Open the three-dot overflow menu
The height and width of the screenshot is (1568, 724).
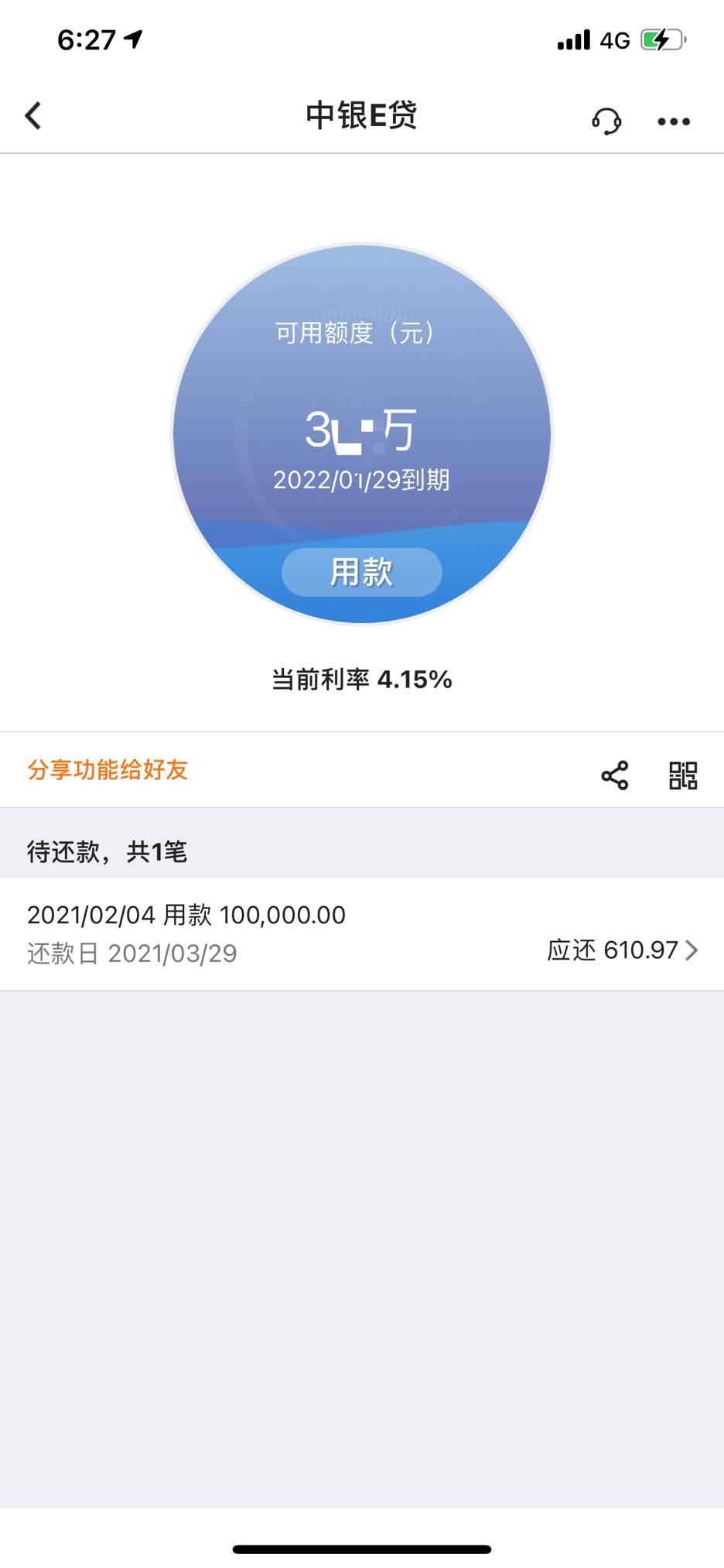point(674,122)
